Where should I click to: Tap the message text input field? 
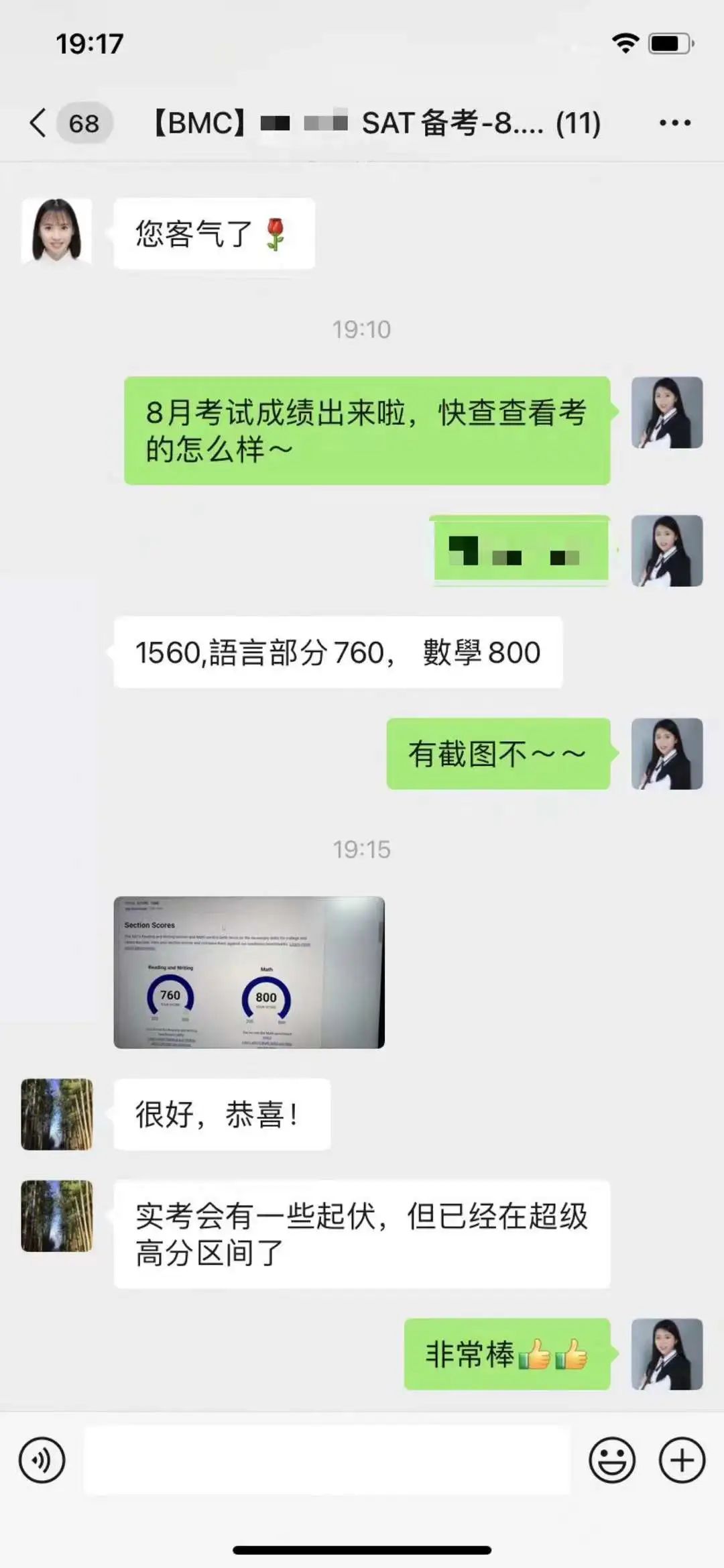click(327, 1460)
